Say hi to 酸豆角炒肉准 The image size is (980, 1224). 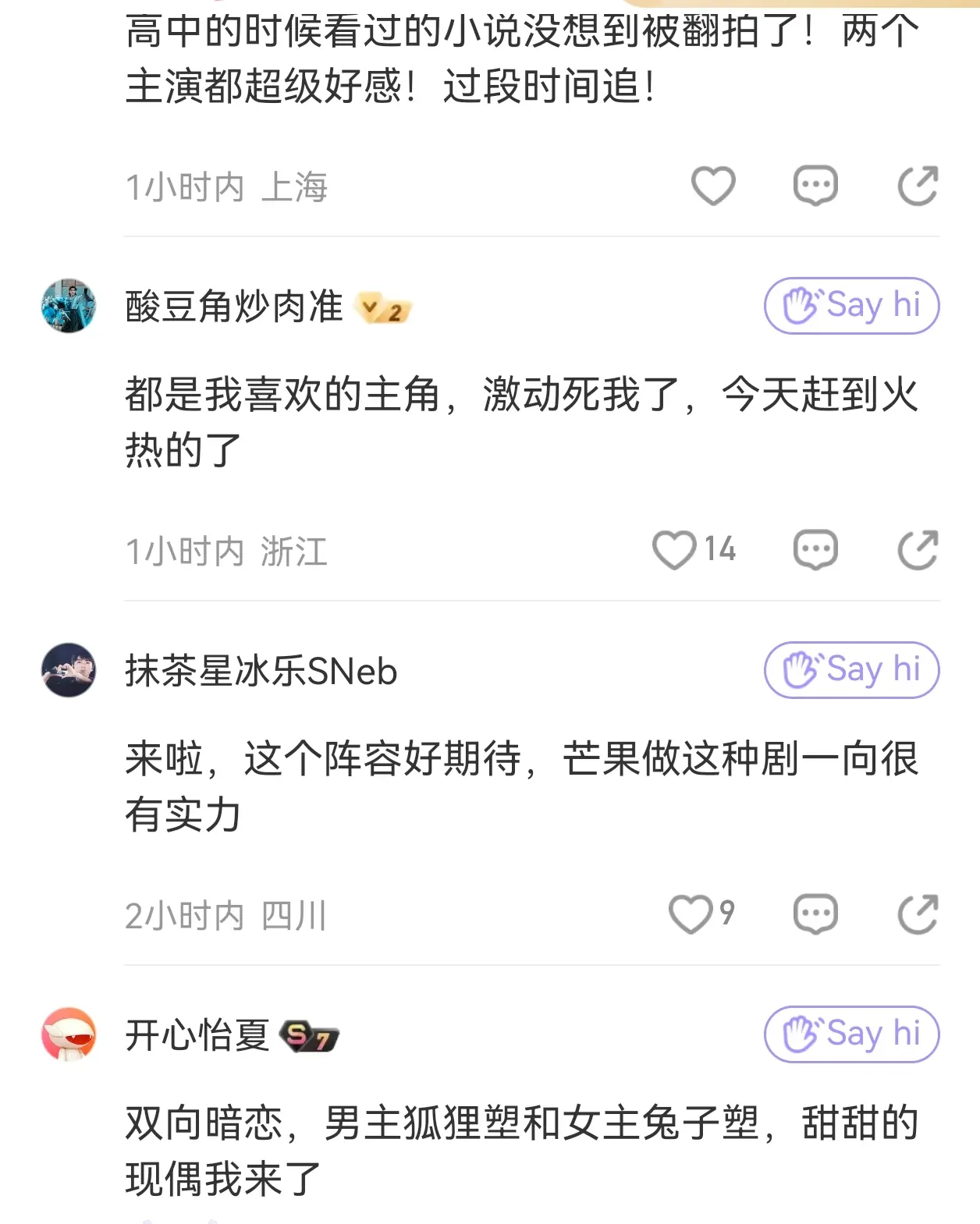(x=851, y=306)
